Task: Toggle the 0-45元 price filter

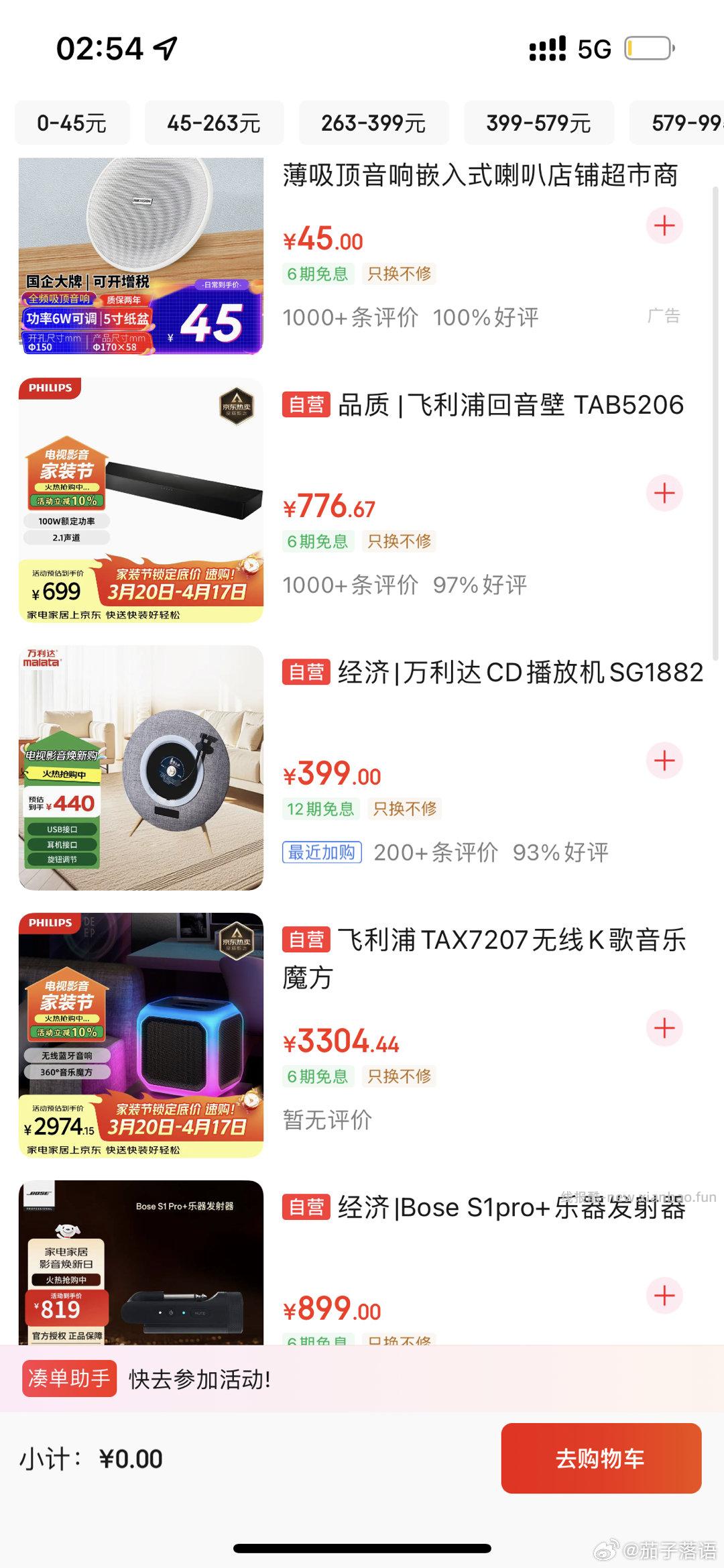Action: pos(72,123)
